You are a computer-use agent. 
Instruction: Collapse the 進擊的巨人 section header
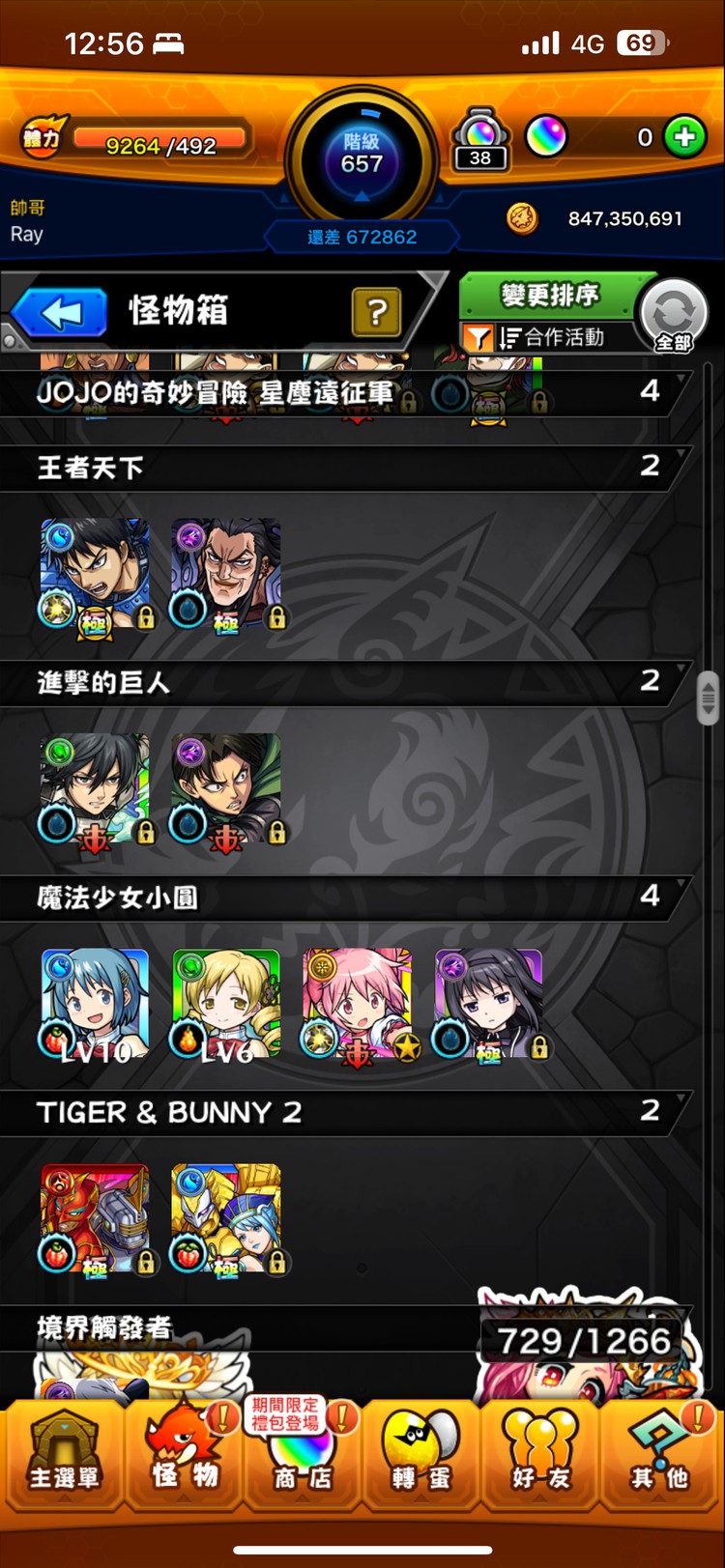(346, 683)
